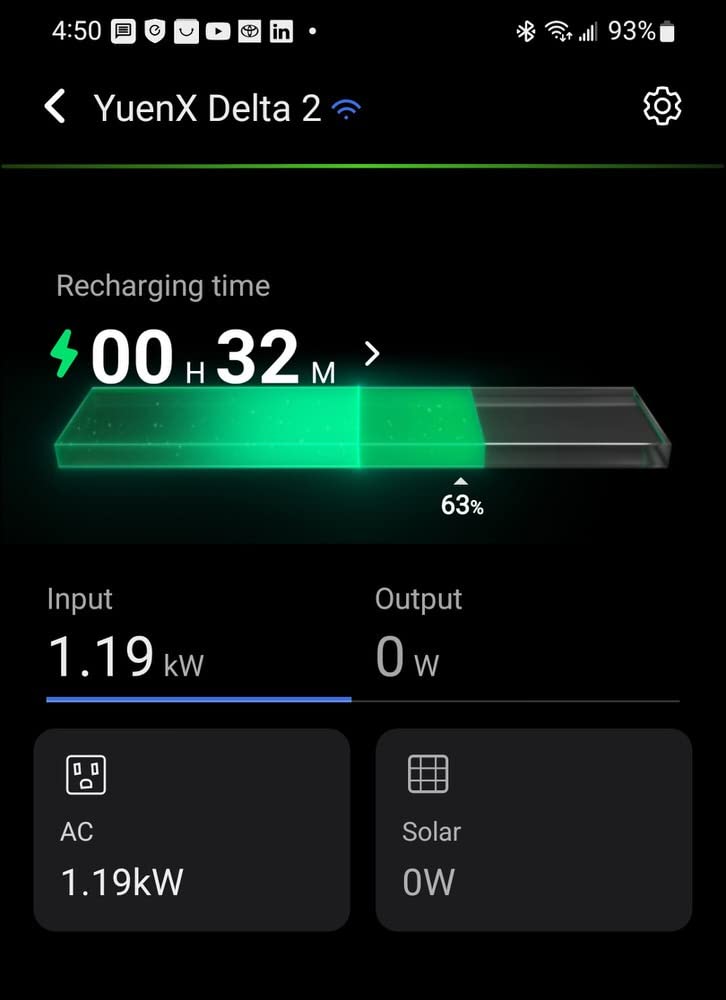The width and height of the screenshot is (726, 1000).
Task: Collapse back with the left-pointing chevron
Action: (x=55, y=106)
